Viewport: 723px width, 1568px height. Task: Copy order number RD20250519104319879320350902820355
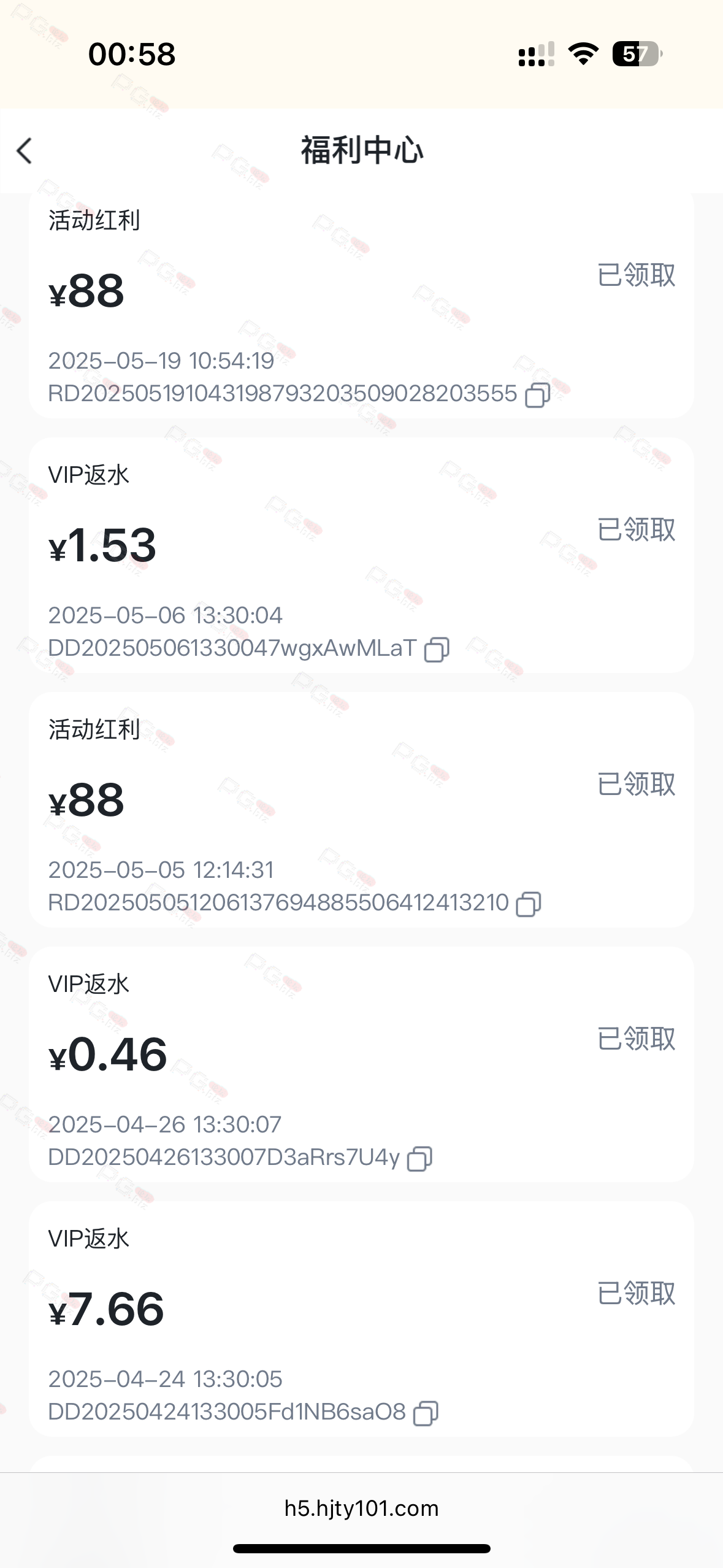537,395
